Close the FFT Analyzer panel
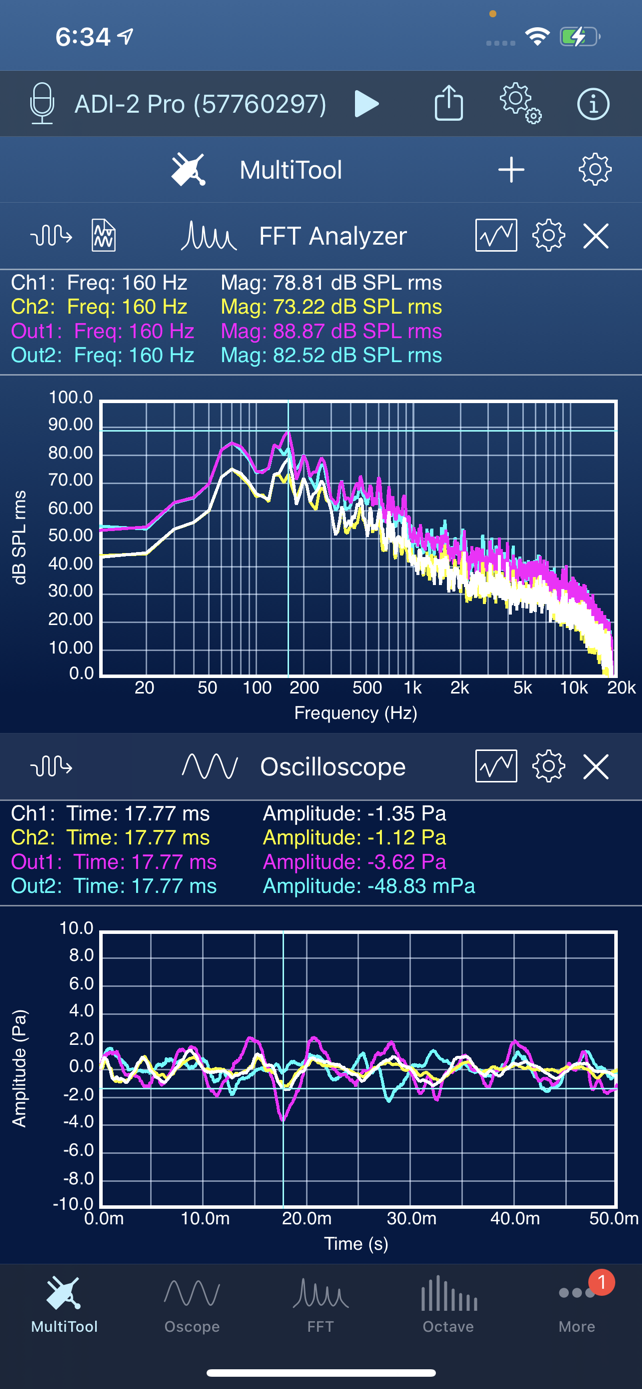The image size is (642, 1389). (x=596, y=236)
